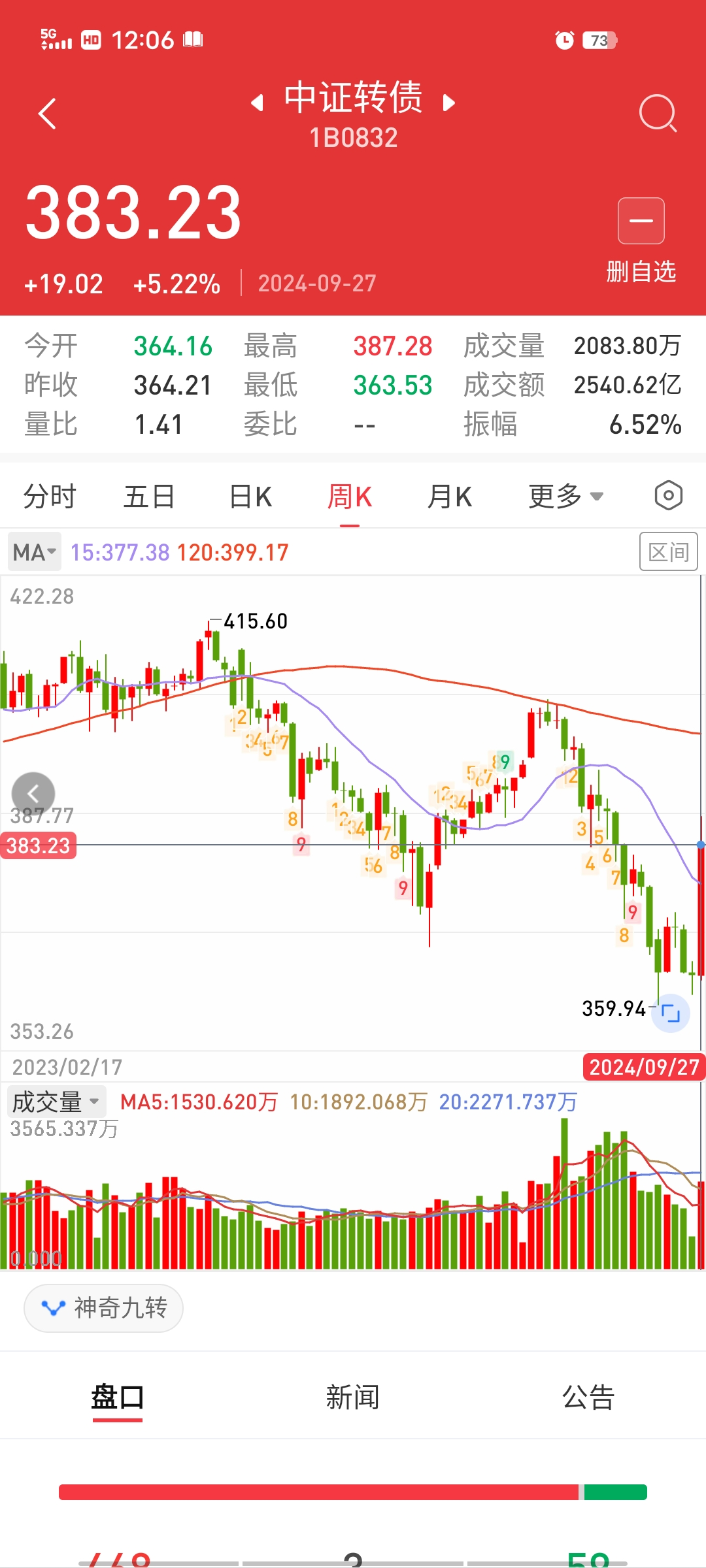706x1568 pixels.
Task: Remove from watchlist via 删自选
Action: [641, 240]
